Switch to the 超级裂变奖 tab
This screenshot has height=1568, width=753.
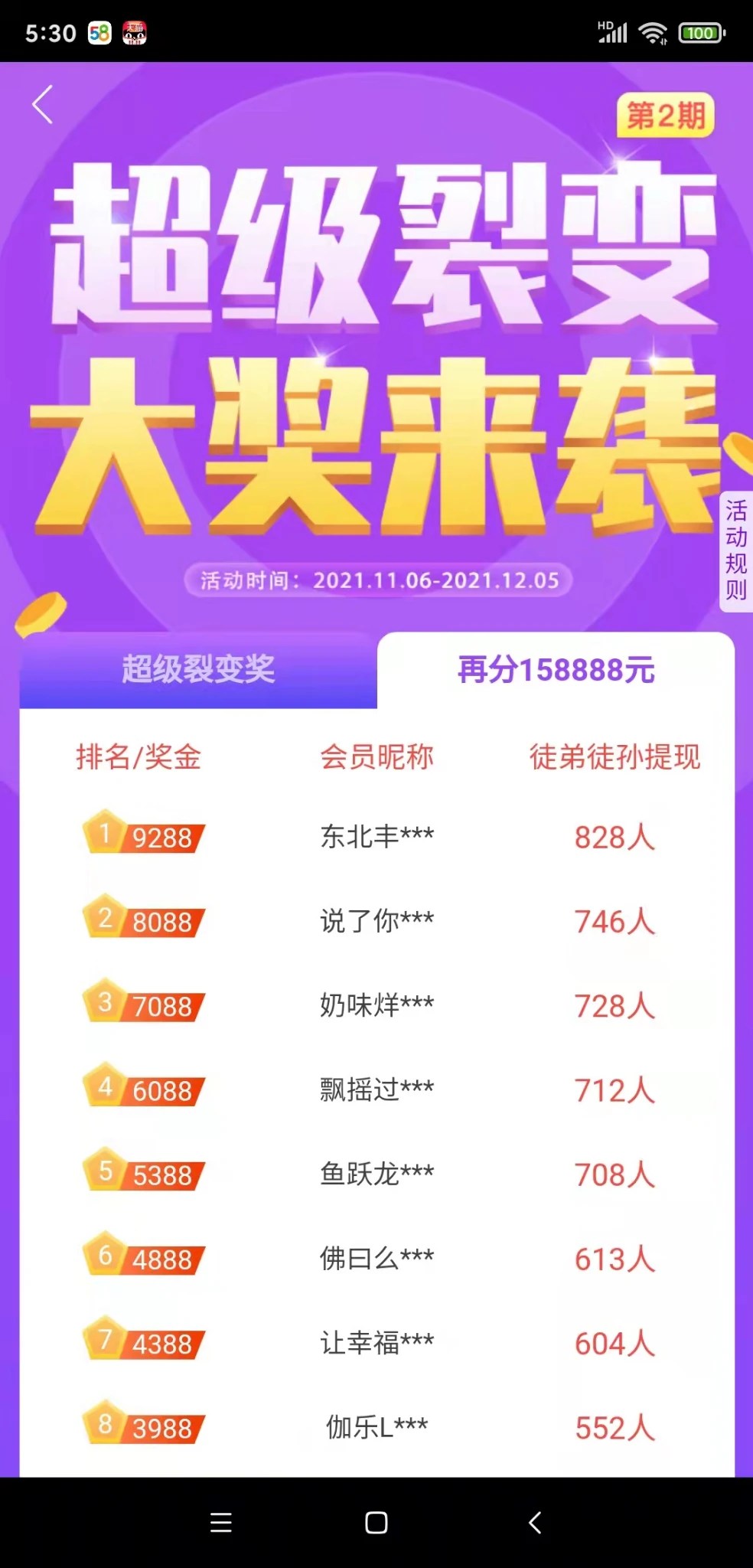(198, 670)
